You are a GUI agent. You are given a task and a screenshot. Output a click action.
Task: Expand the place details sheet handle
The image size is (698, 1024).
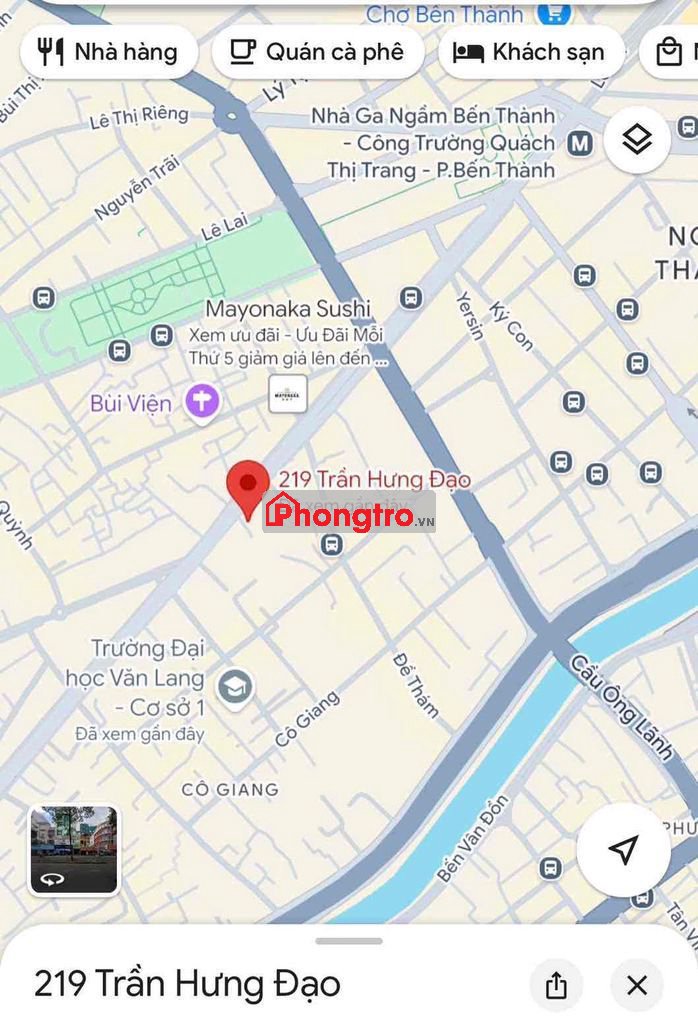(x=349, y=941)
